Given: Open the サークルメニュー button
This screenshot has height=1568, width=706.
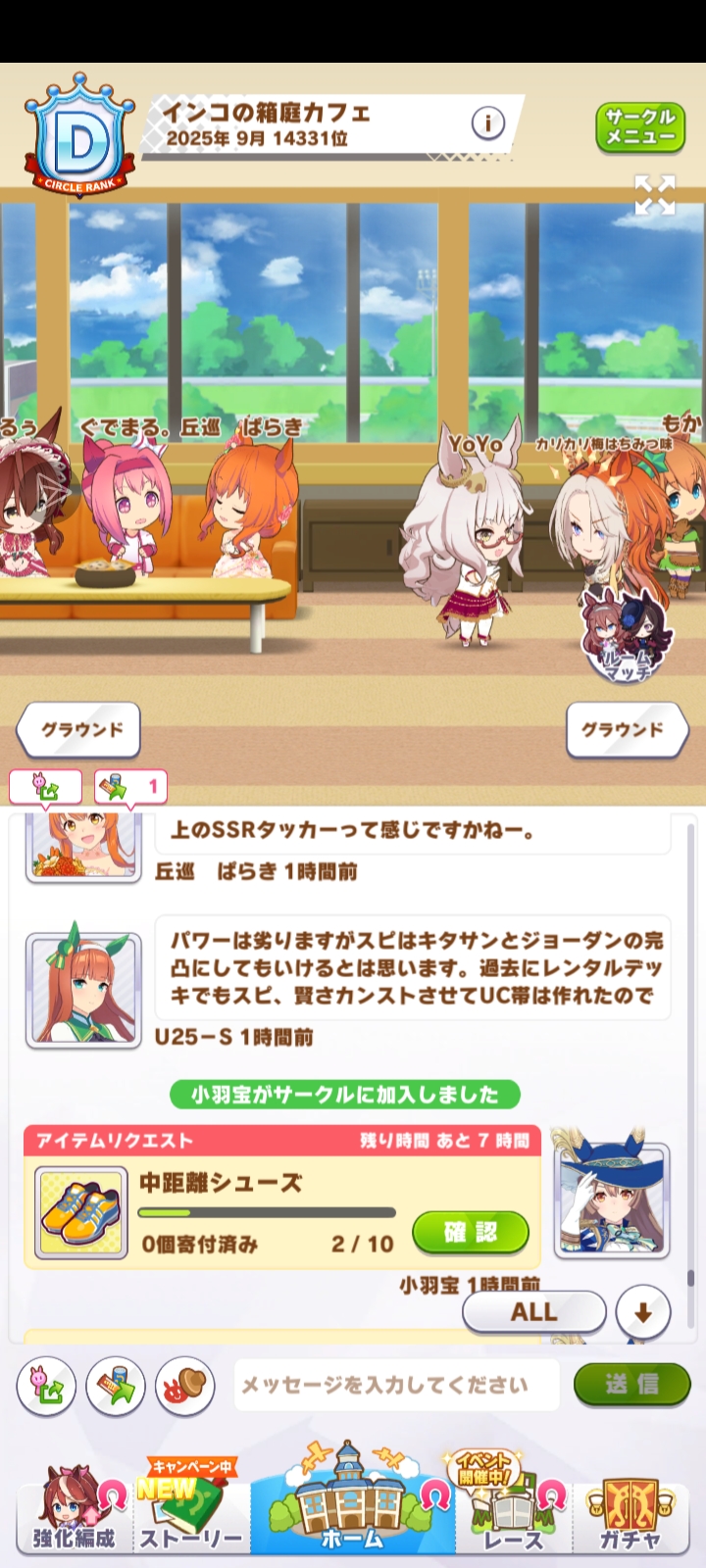Looking at the screenshot, I should point(640,128).
